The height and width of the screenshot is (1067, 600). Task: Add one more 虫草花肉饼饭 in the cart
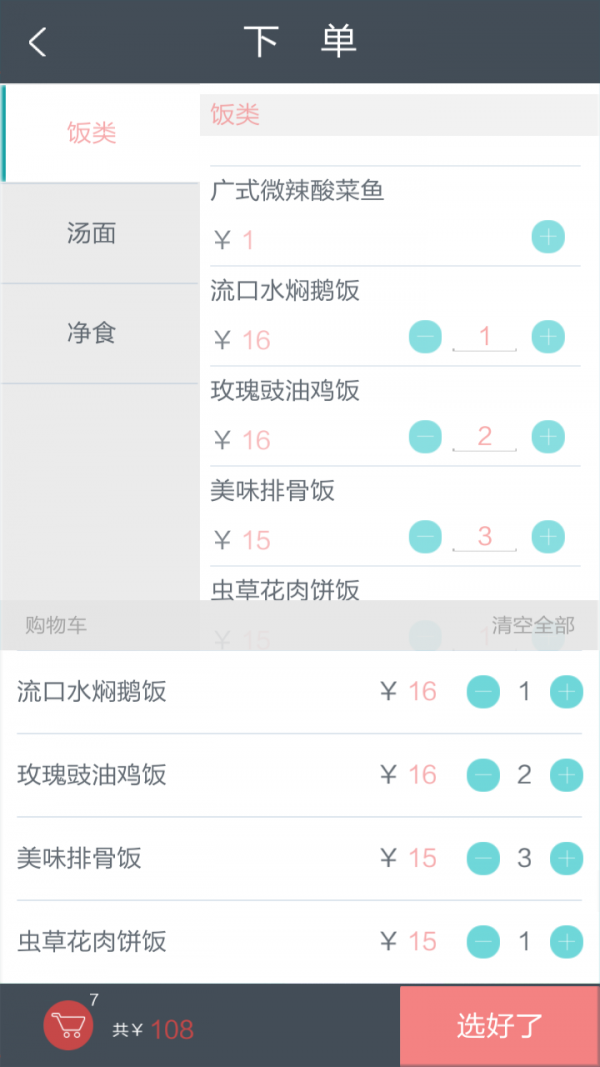click(566, 941)
